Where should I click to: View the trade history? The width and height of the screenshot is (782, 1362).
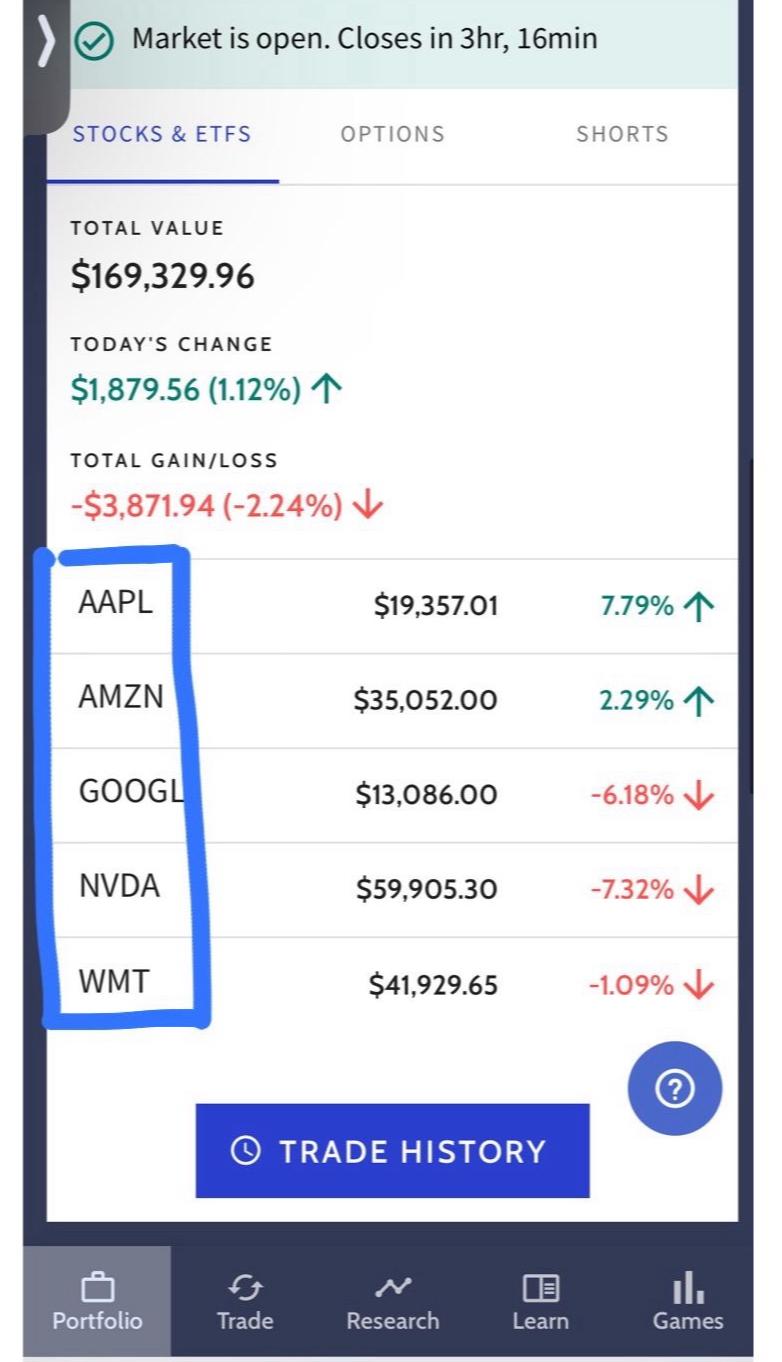click(x=392, y=1151)
